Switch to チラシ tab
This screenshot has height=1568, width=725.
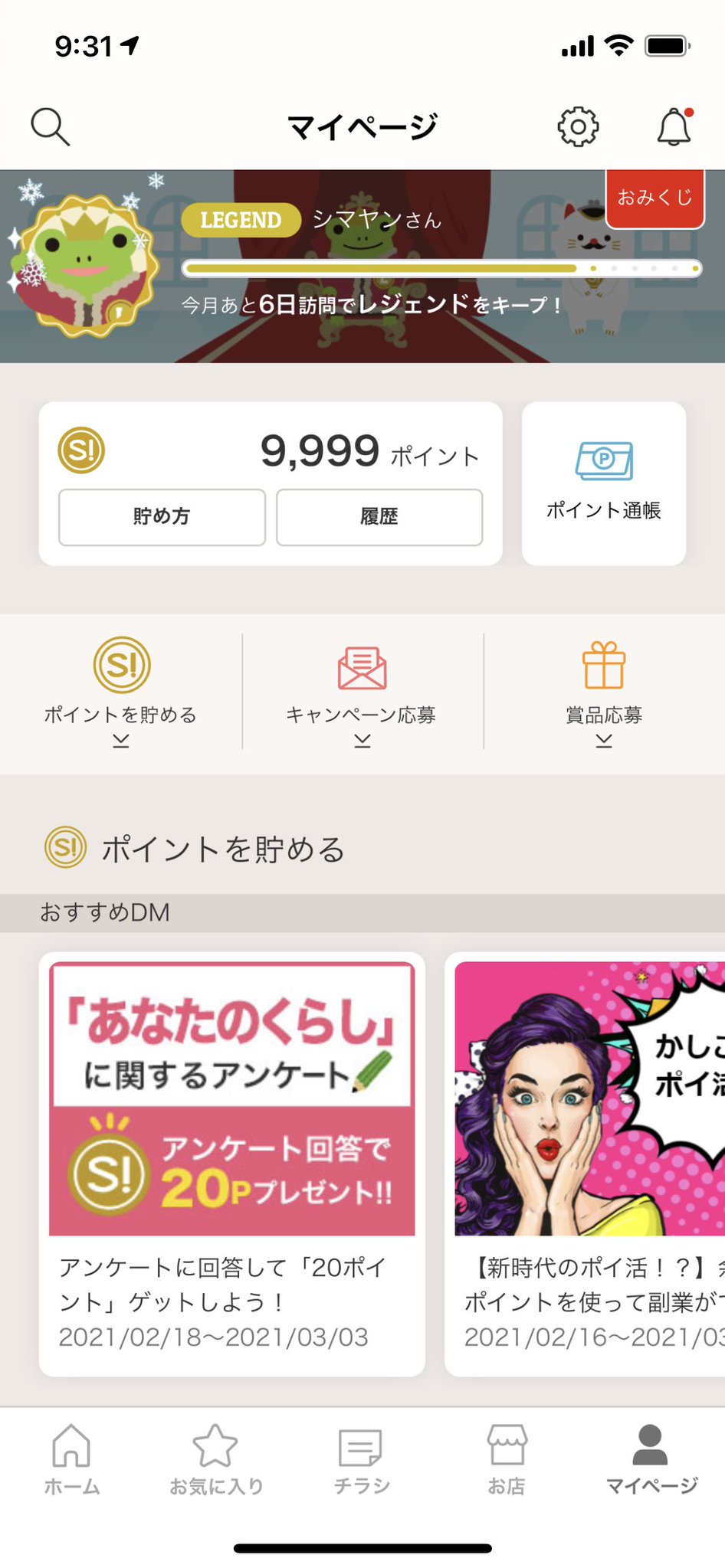[x=362, y=1460]
